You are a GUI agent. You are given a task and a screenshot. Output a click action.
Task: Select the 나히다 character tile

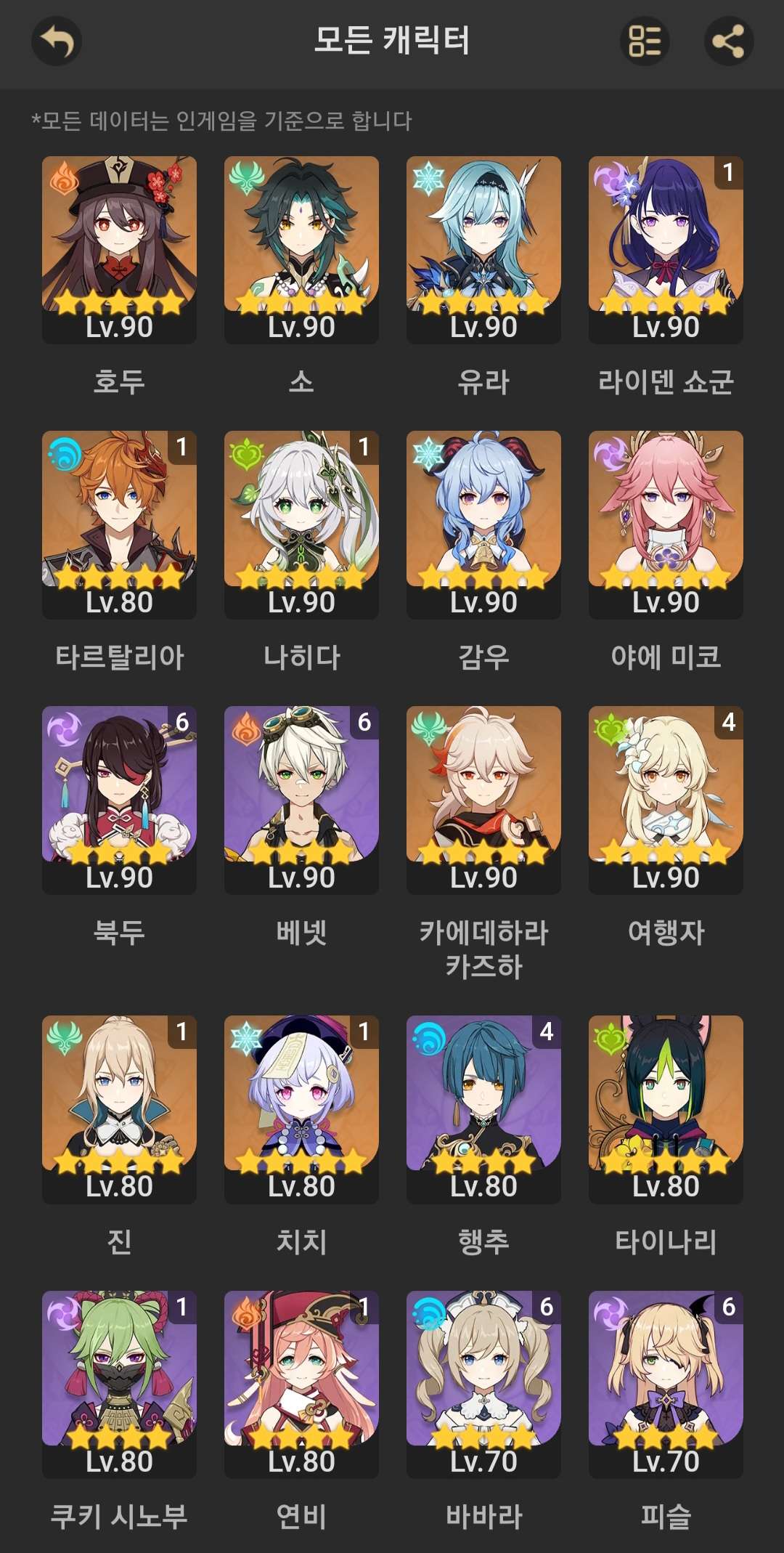click(x=301, y=524)
